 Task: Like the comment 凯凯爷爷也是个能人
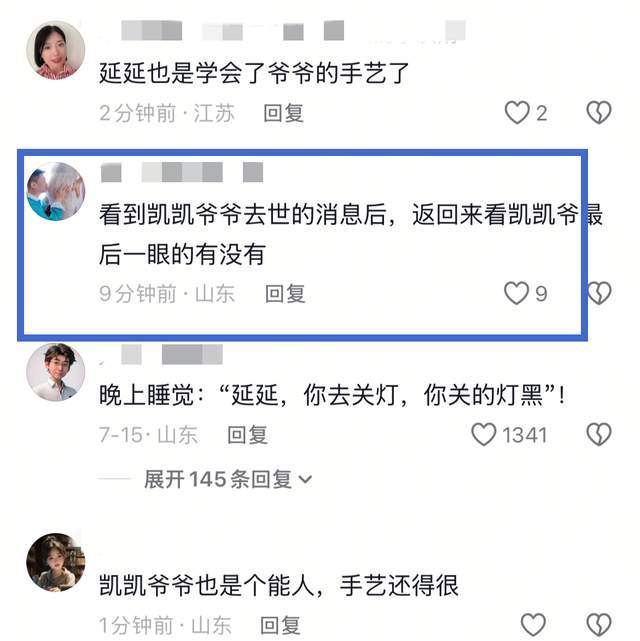pyautogui.click(x=535, y=627)
